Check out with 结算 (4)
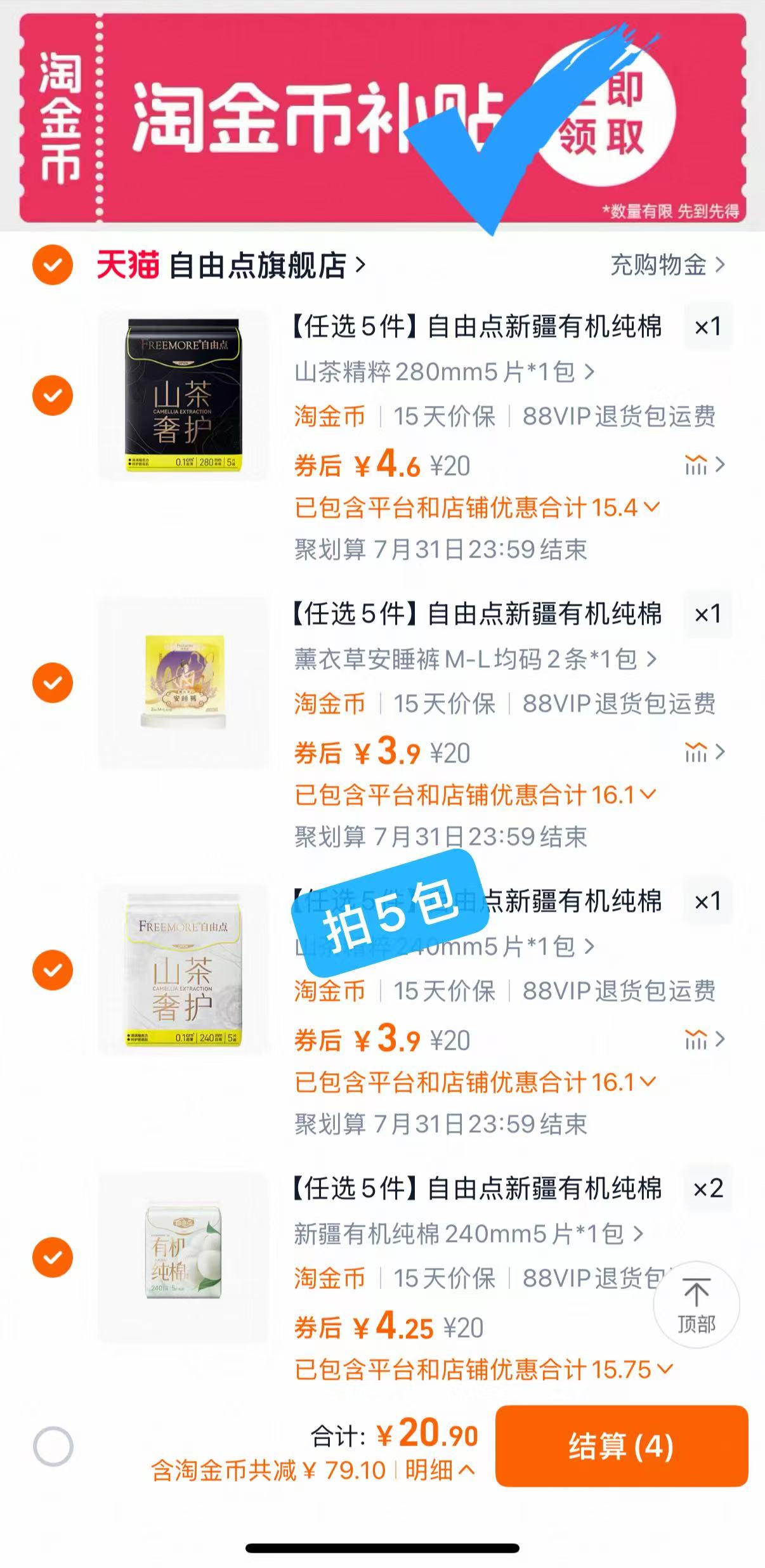Image resolution: width=765 pixels, height=1568 pixels. [x=621, y=1446]
